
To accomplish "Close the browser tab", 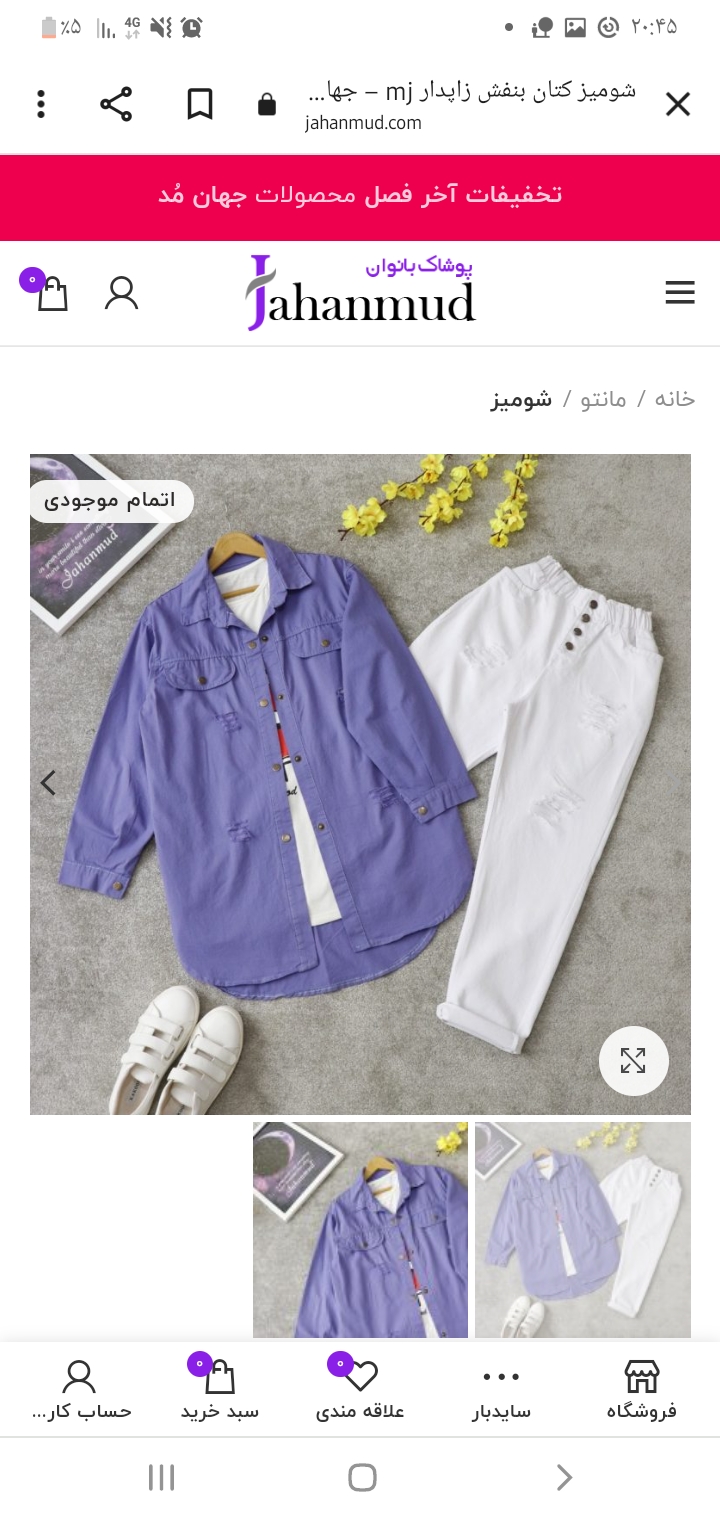I will coord(677,104).
